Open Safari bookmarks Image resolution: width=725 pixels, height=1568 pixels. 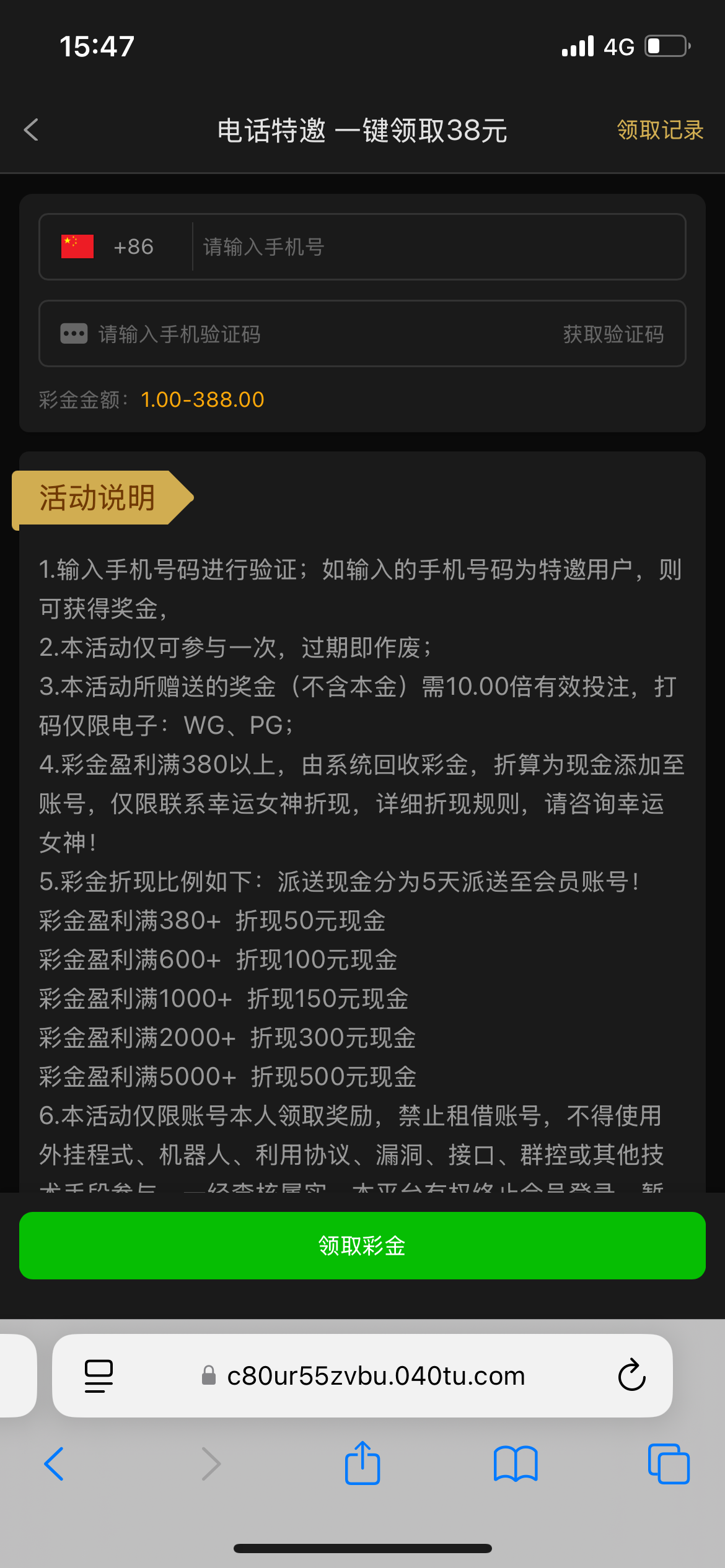point(516,1464)
